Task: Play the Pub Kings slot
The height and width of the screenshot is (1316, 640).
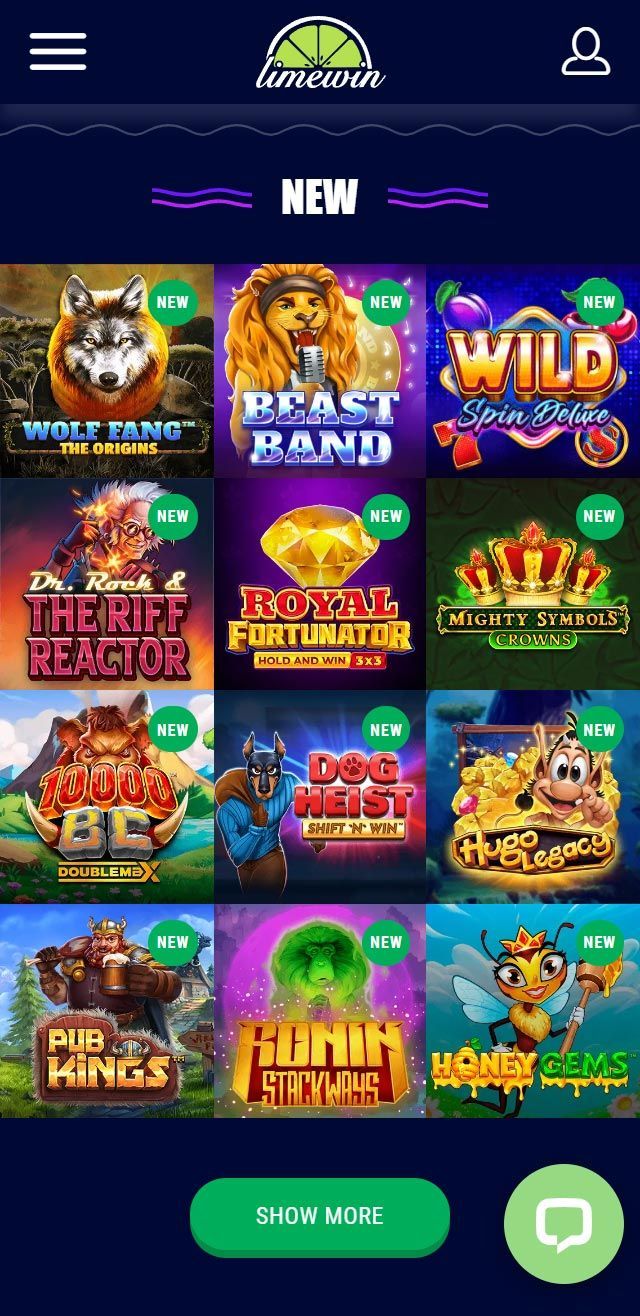Action: coord(106,1011)
